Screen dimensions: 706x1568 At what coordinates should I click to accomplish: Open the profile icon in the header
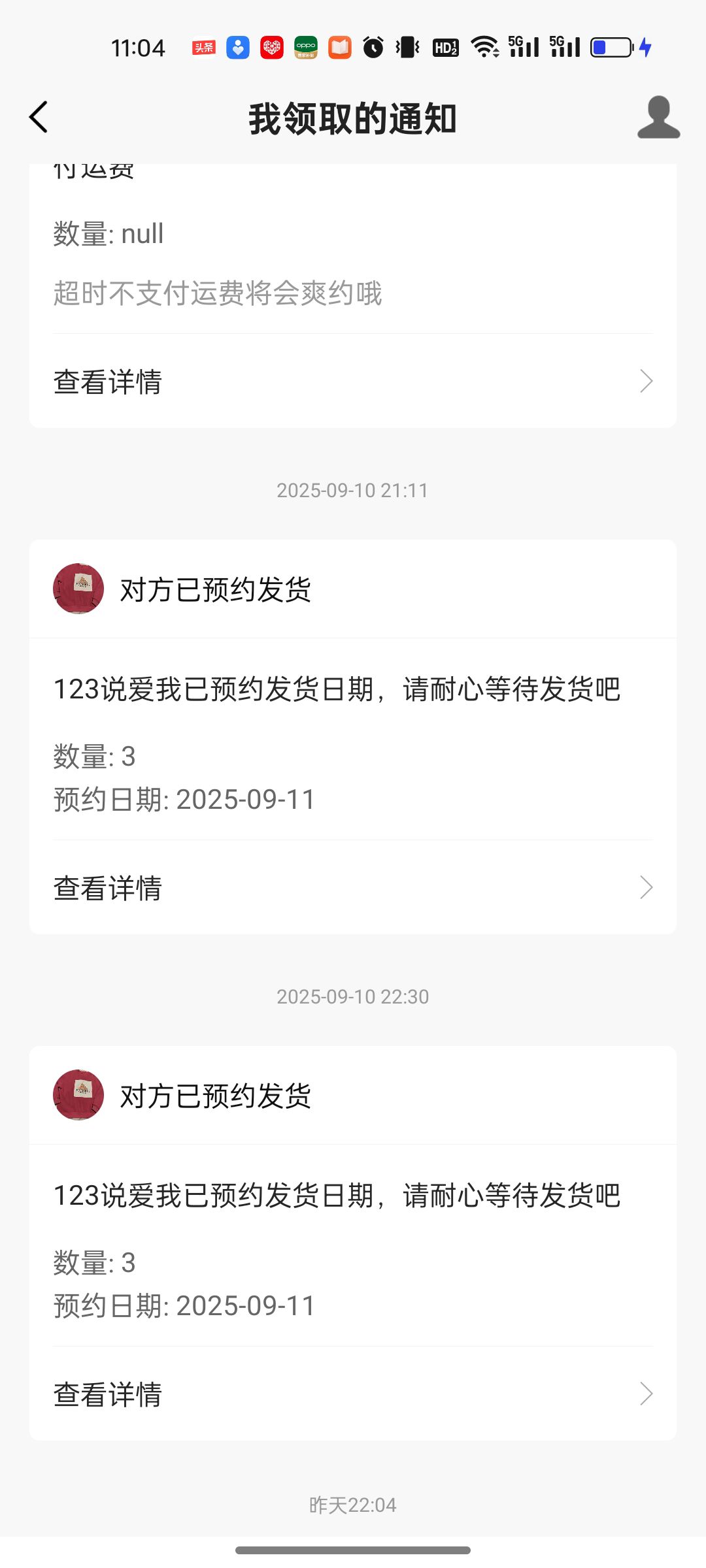point(658,118)
